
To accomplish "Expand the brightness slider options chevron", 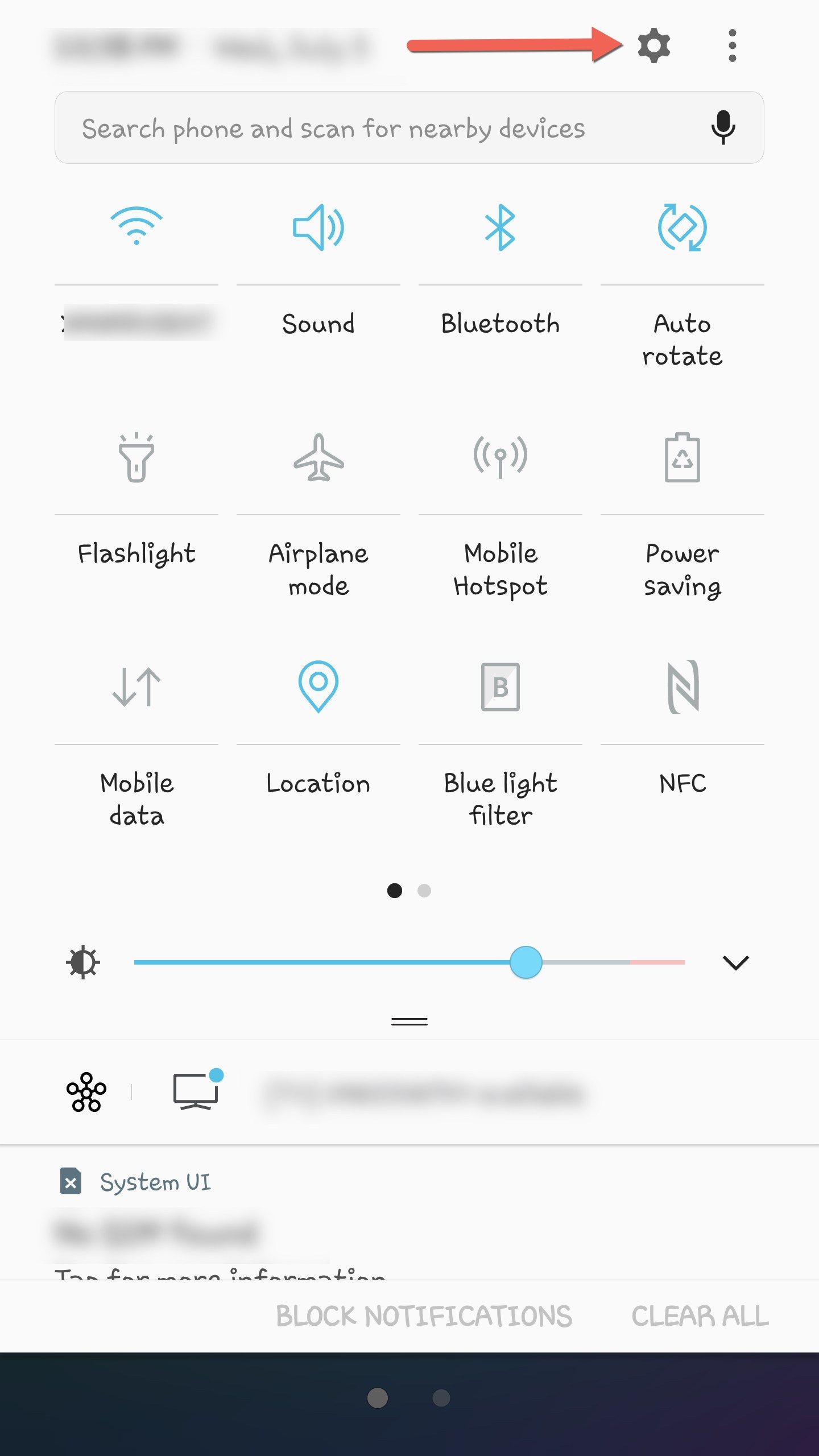I will [735, 963].
